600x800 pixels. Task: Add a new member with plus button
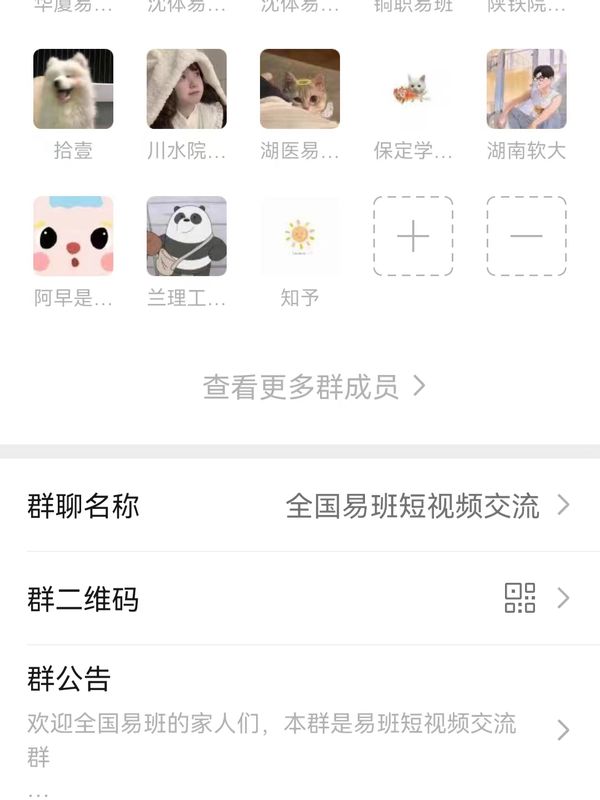(x=413, y=236)
